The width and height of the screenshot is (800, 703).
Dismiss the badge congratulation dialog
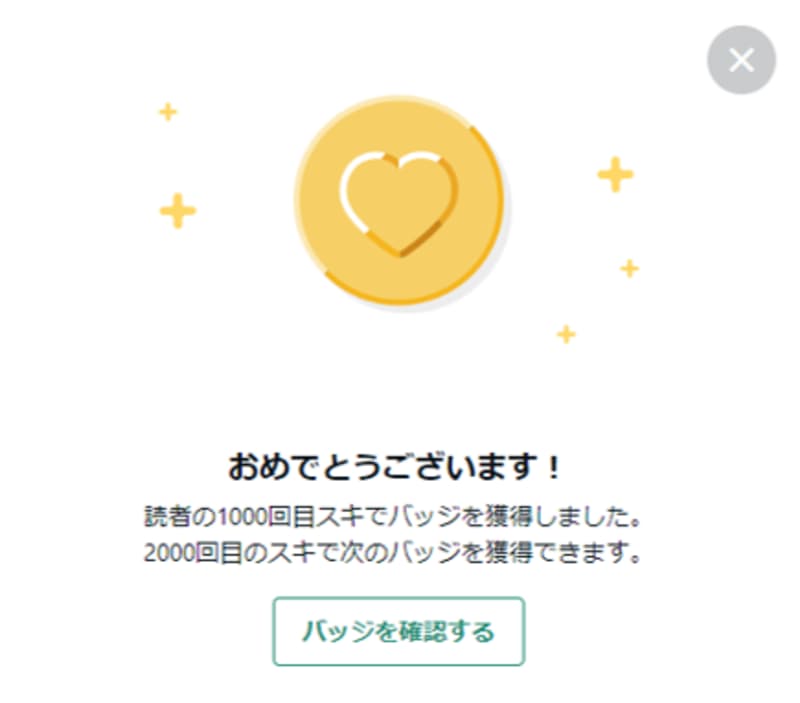pos(741,60)
